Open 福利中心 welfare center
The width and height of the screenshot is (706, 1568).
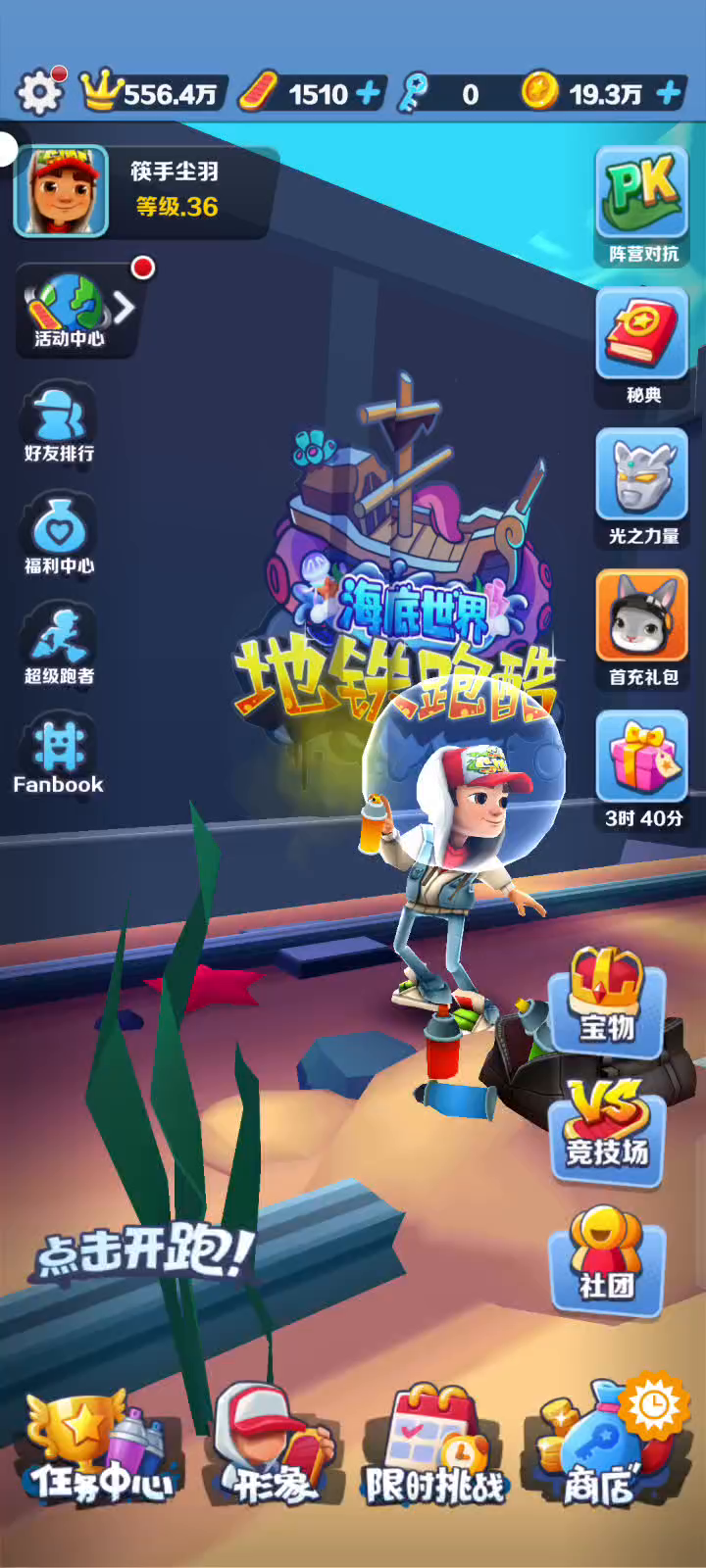[59, 535]
